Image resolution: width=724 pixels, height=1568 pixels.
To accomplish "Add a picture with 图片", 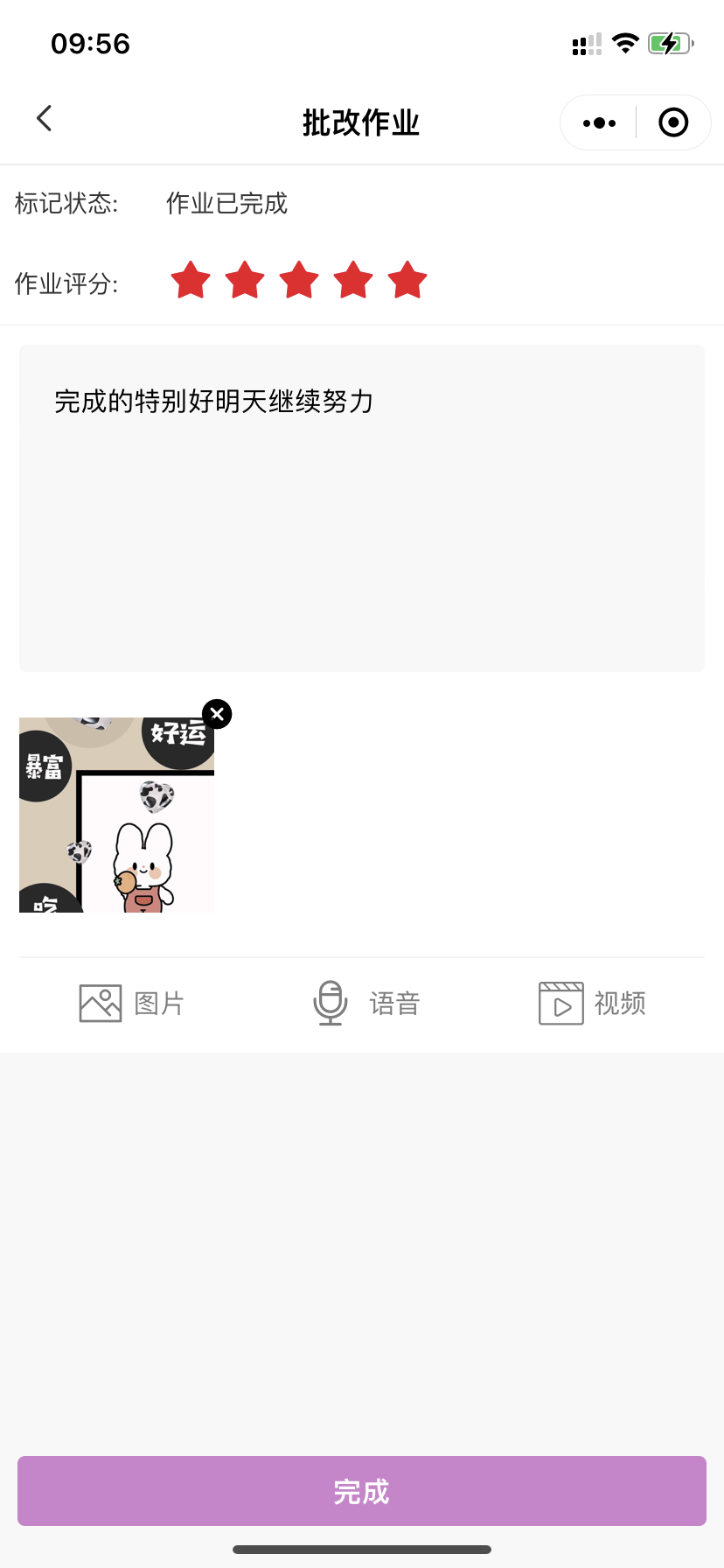I will click(x=132, y=1003).
